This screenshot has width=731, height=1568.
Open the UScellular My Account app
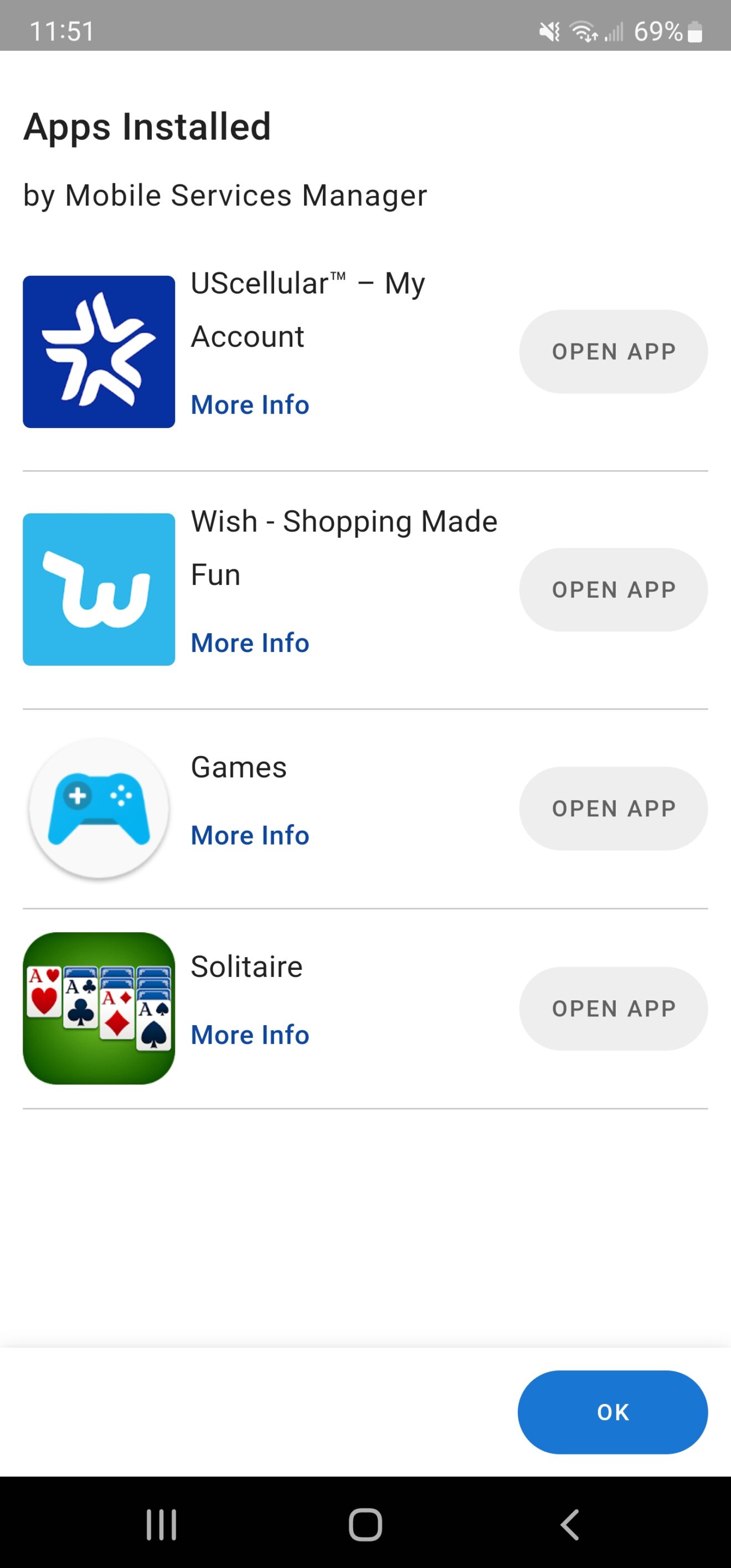[x=613, y=351]
